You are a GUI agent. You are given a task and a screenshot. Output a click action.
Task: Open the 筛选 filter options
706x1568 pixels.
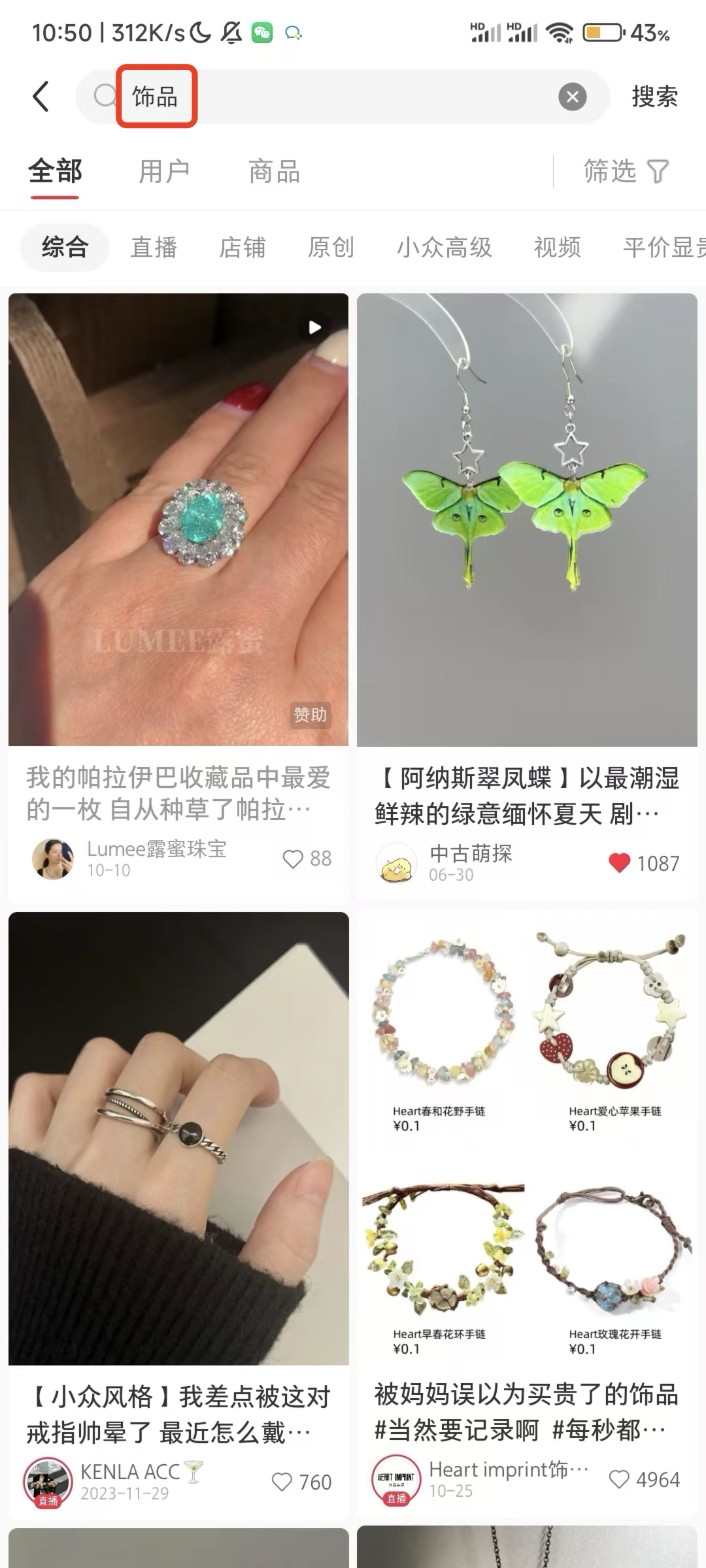[626, 171]
